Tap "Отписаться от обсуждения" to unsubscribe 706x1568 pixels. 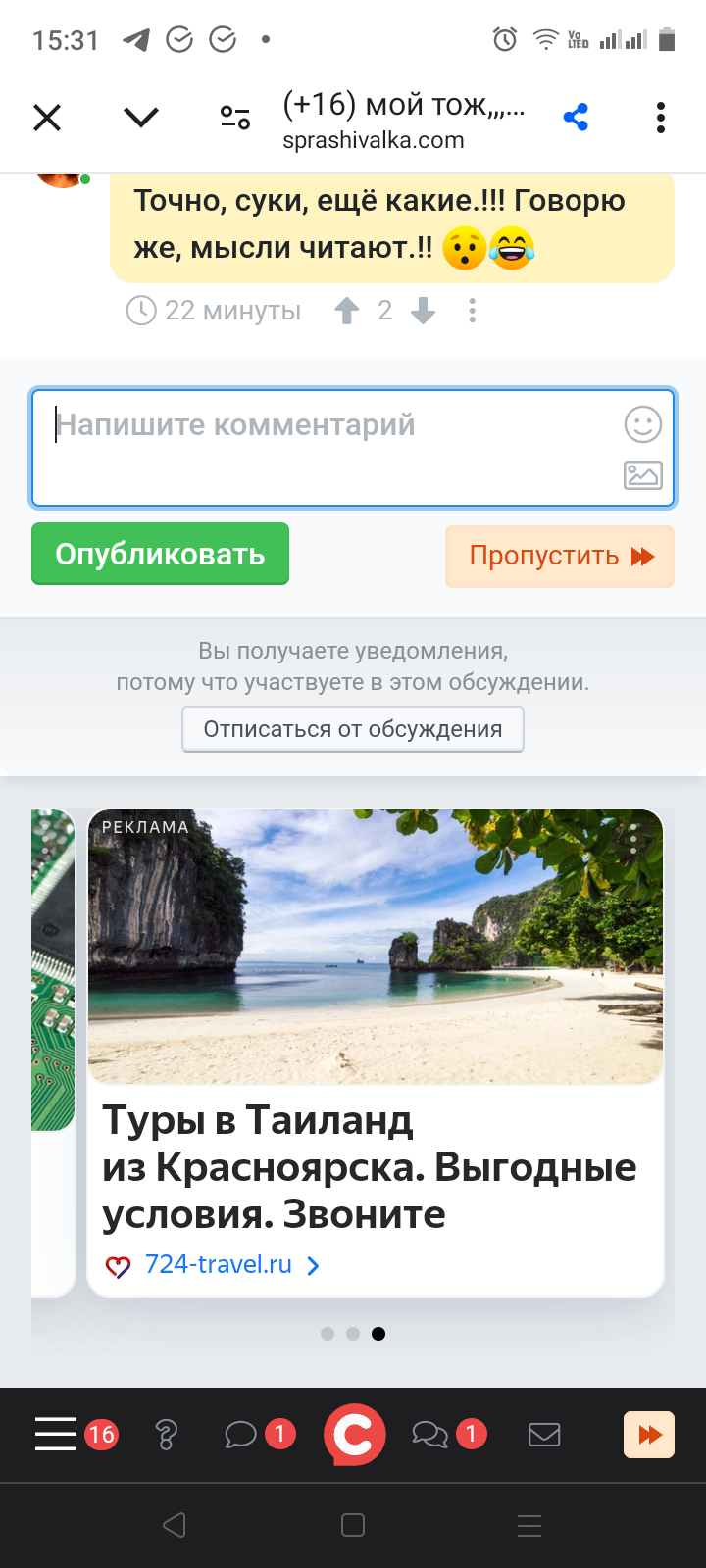pyautogui.click(x=353, y=729)
